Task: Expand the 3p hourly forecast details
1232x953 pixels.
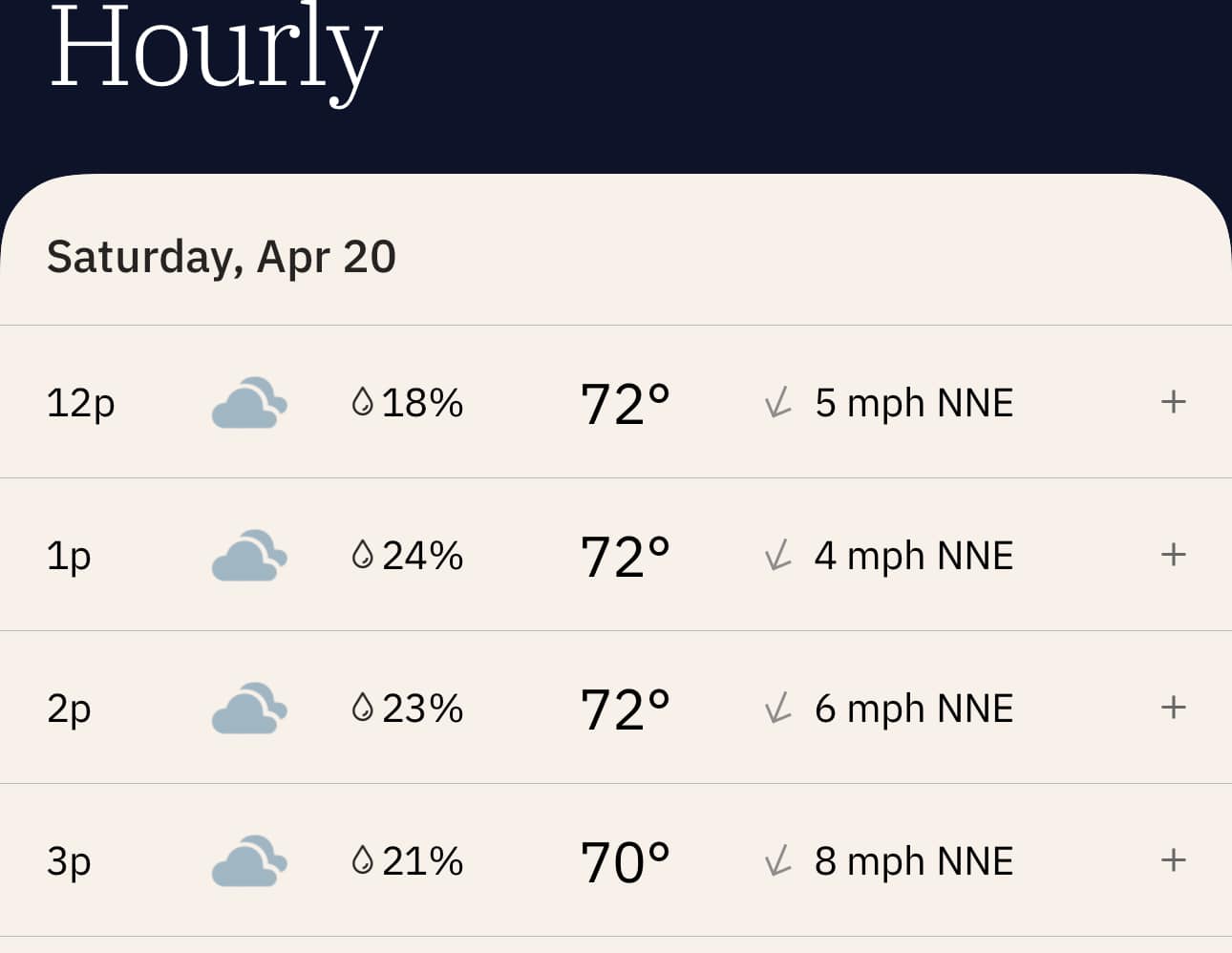Action: (x=1173, y=860)
